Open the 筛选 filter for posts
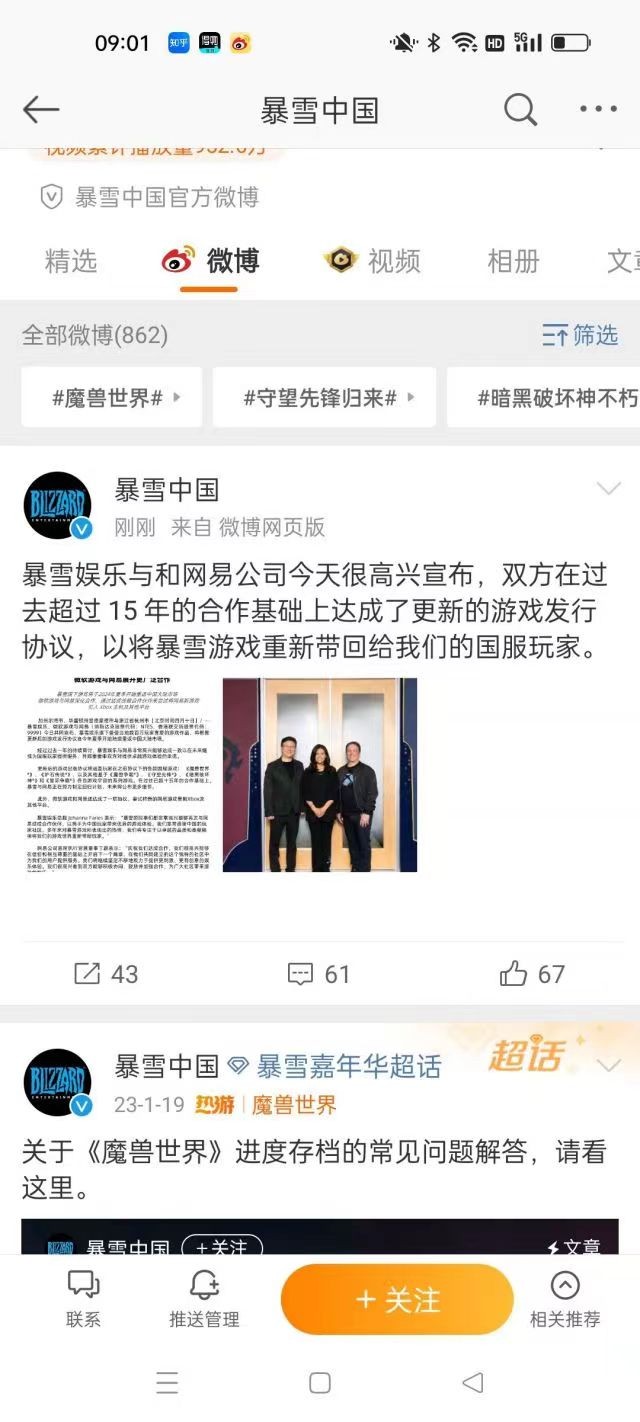This screenshot has width=640, height=1422. tap(580, 335)
